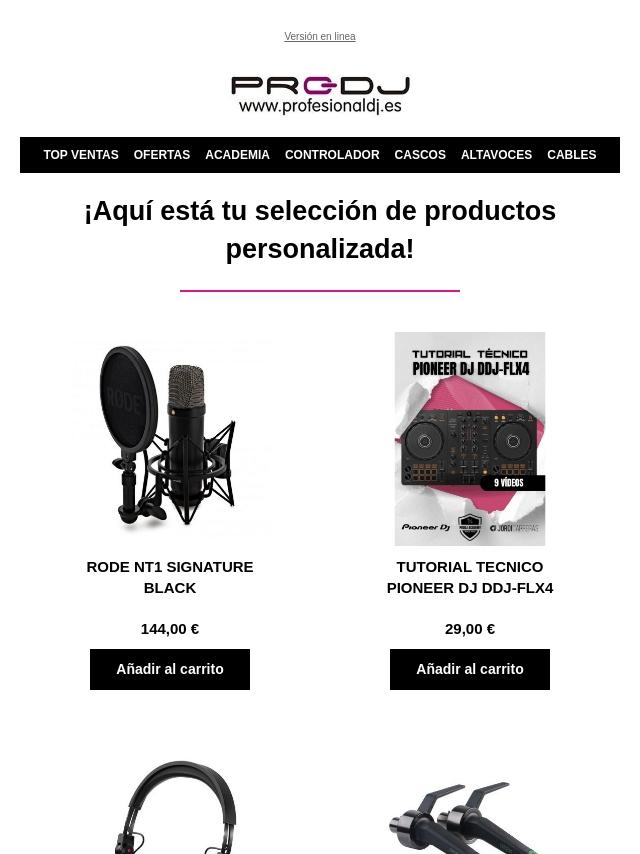
Task: Open the Versión en línea link
Action: coord(320,37)
